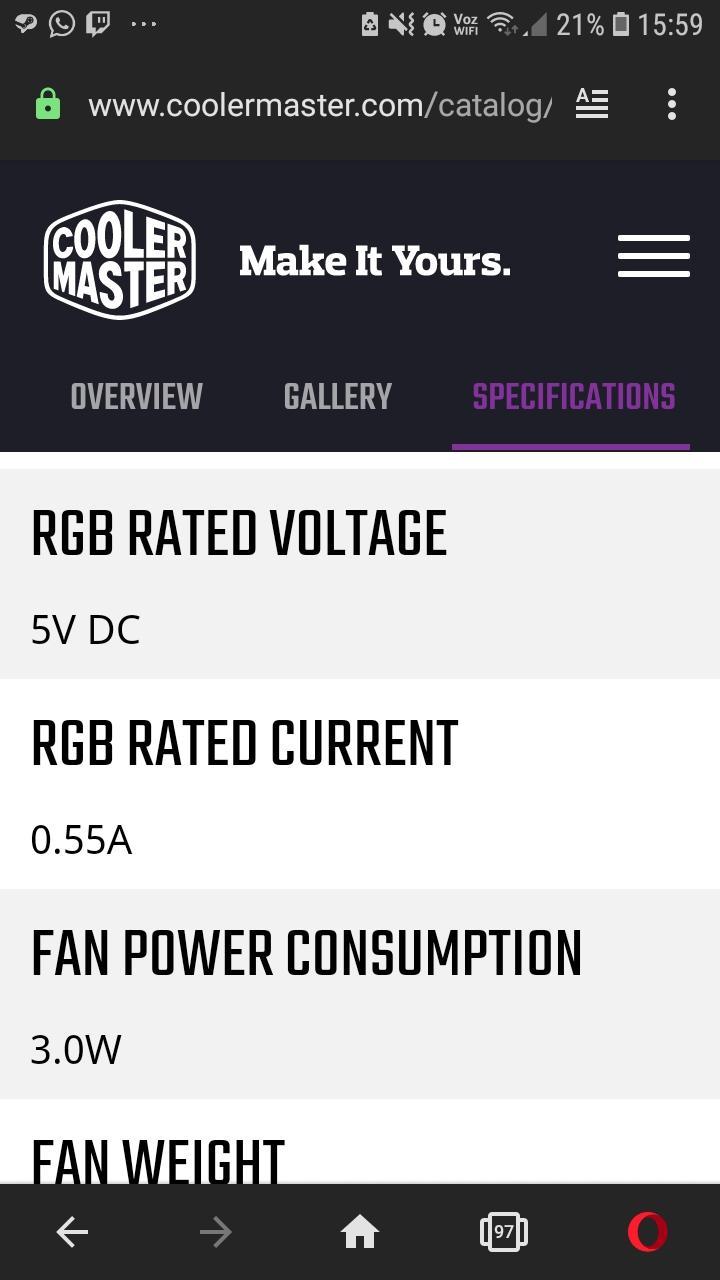Open the Cooler Master hamburger menu
This screenshot has width=720, height=1280.
click(654, 257)
